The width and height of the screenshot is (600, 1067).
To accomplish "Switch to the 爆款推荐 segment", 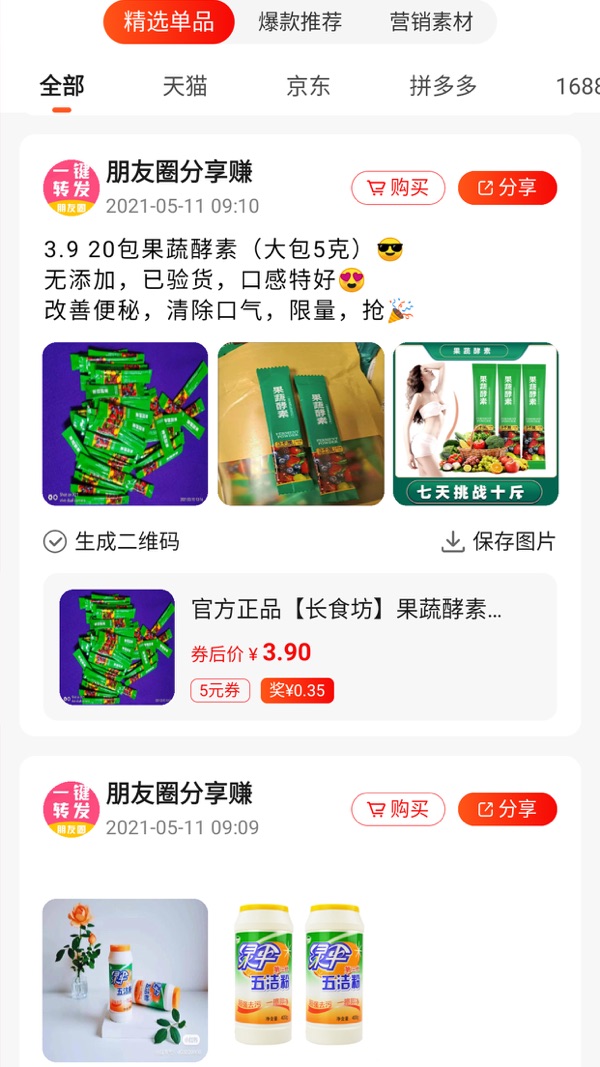I will 302,22.
